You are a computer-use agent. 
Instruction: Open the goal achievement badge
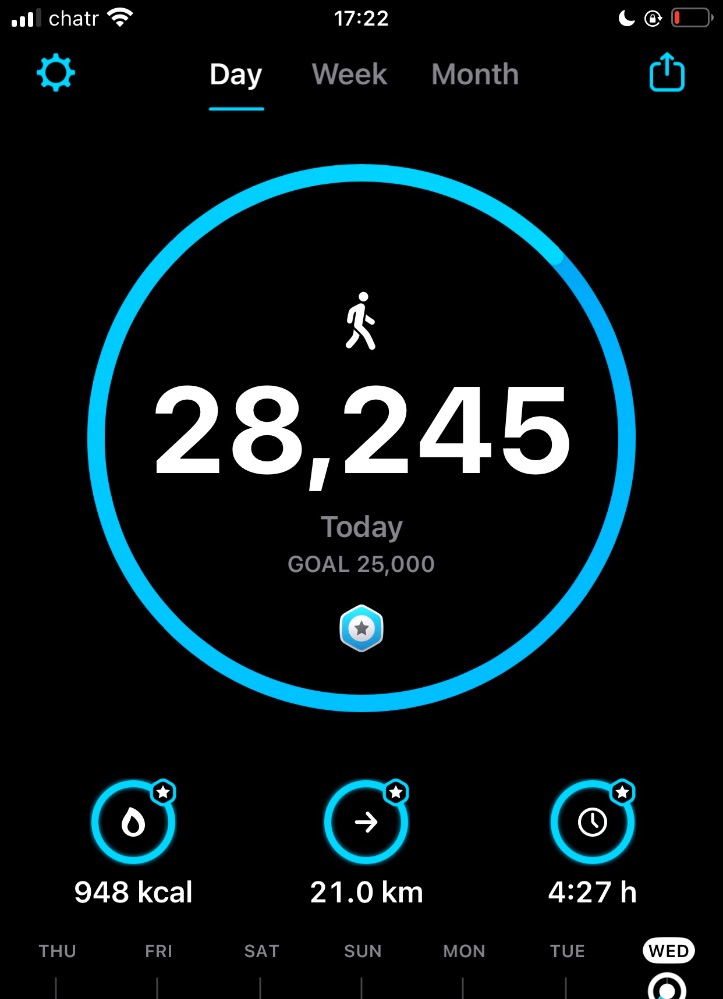pos(361,629)
